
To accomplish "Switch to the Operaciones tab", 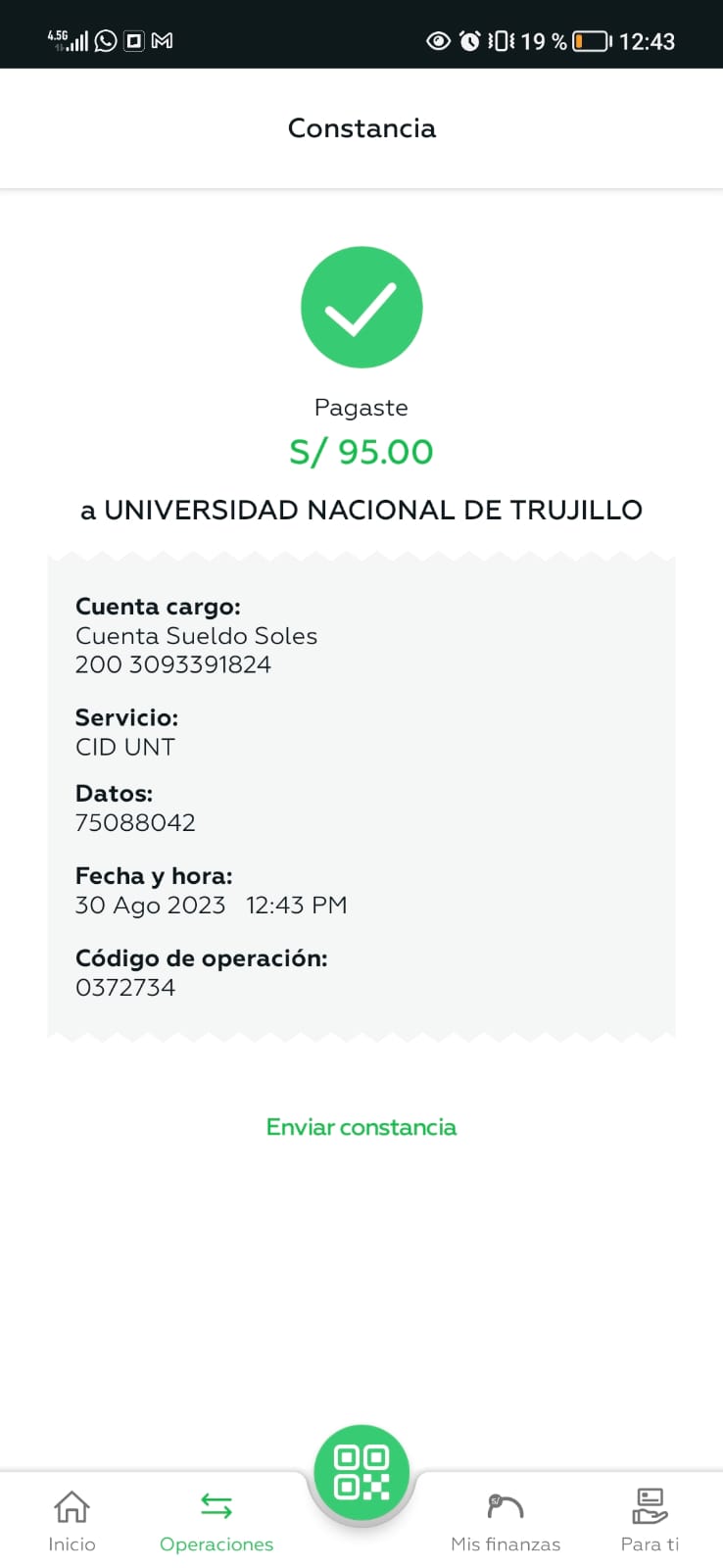I will (217, 1521).
